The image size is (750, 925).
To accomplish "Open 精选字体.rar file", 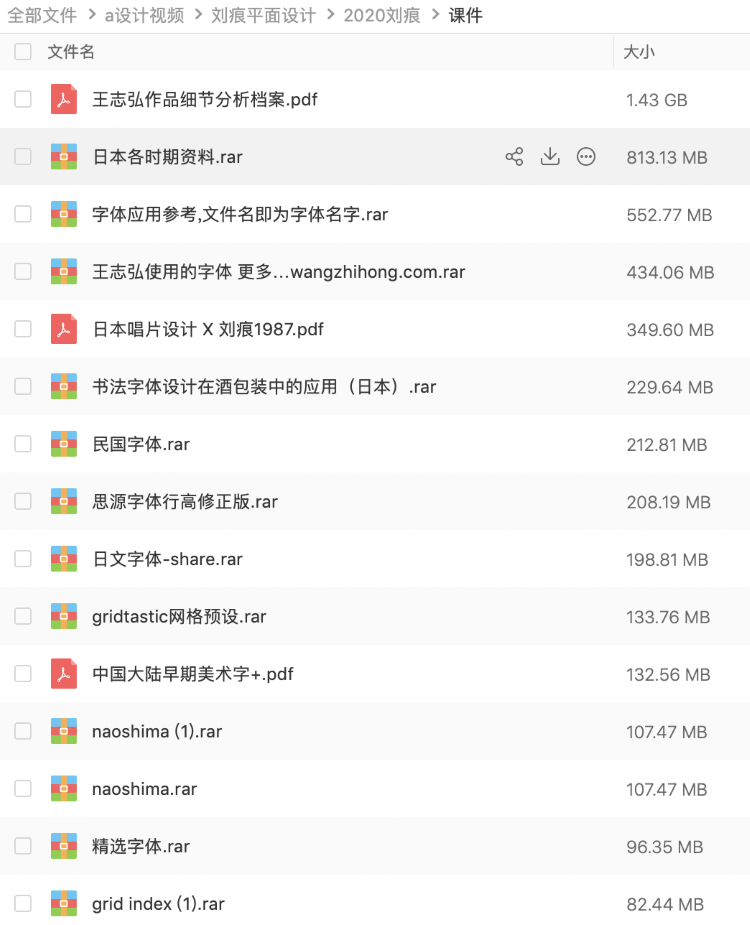I will pyautogui.click(x=141, y=847).
